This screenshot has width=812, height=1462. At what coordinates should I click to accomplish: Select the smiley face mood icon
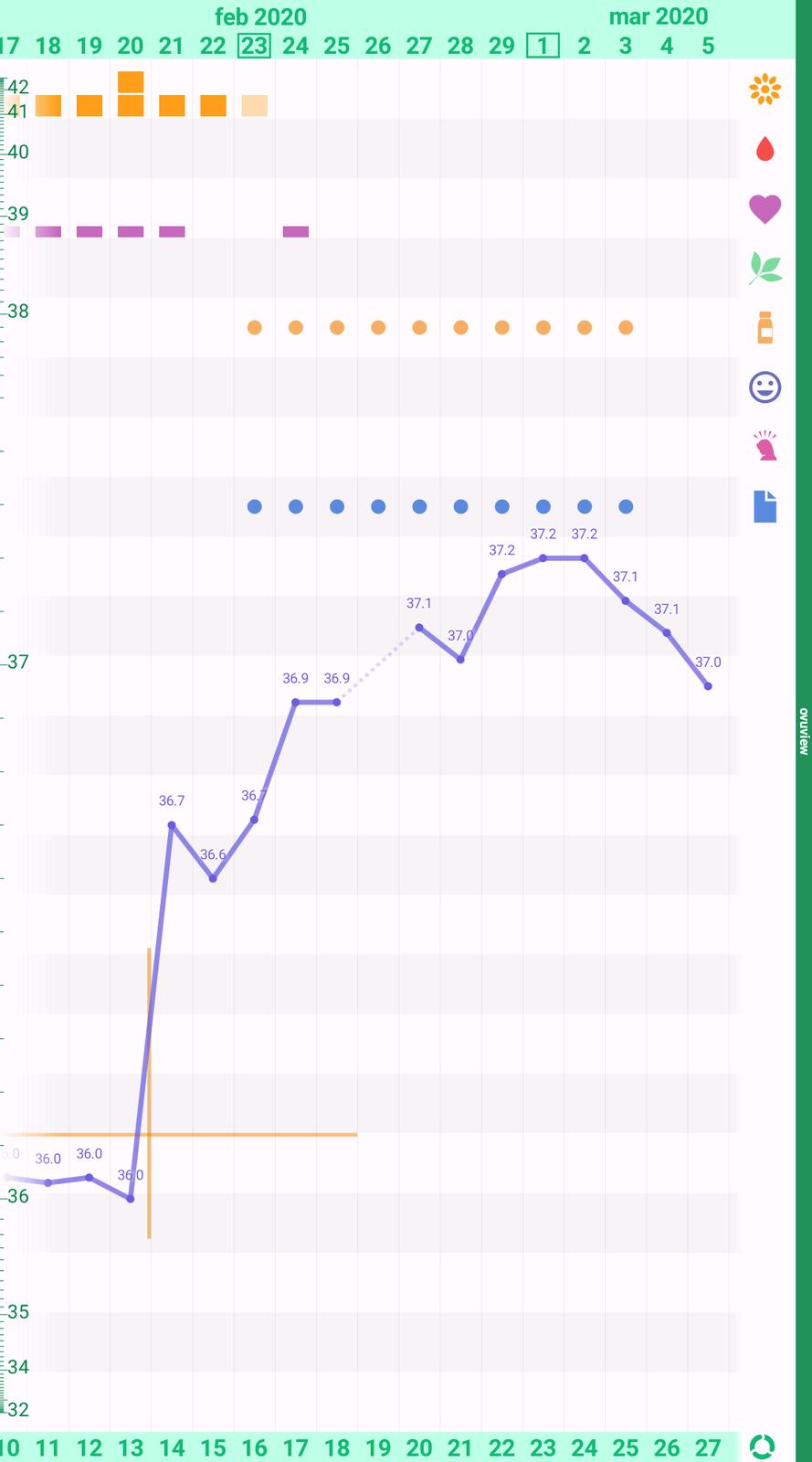tap(765, 387)
